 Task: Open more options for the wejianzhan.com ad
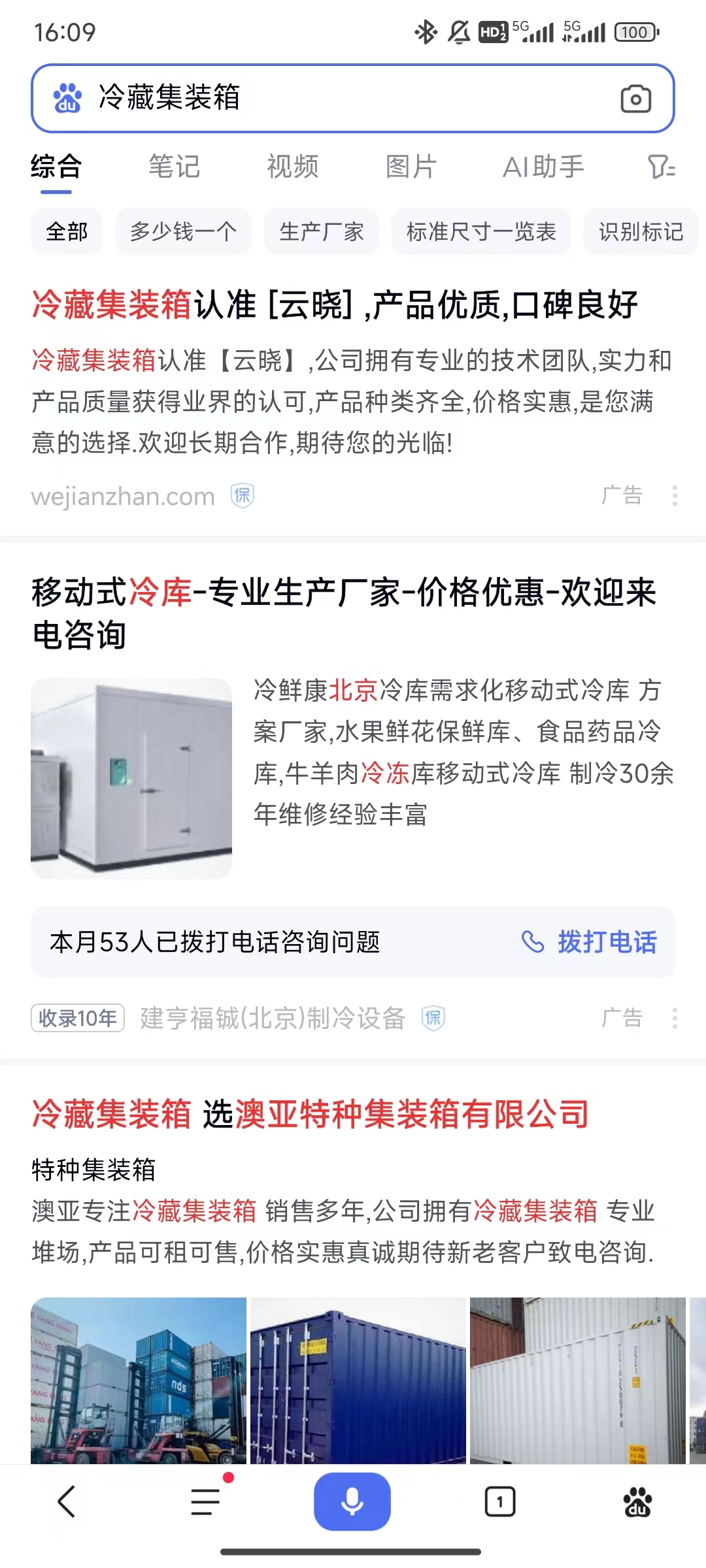pyautogui.click(x=675, y=495)
